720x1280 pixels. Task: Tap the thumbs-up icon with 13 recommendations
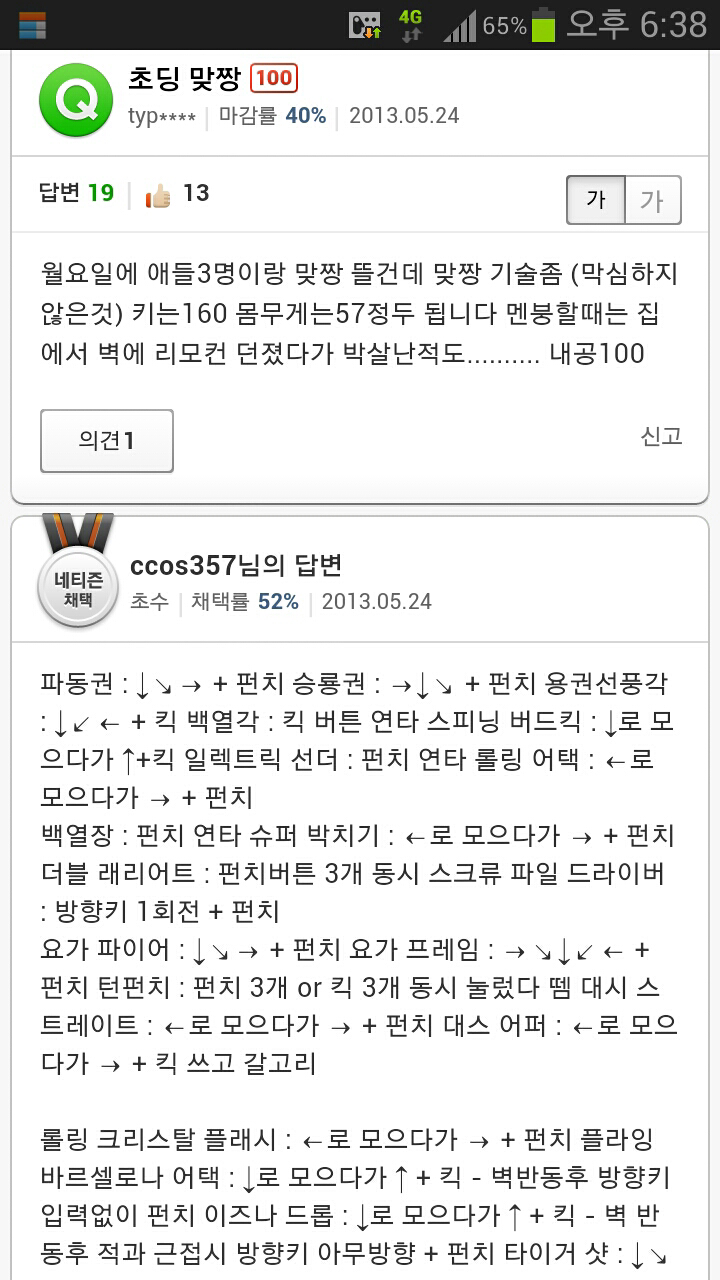(158, 194)
